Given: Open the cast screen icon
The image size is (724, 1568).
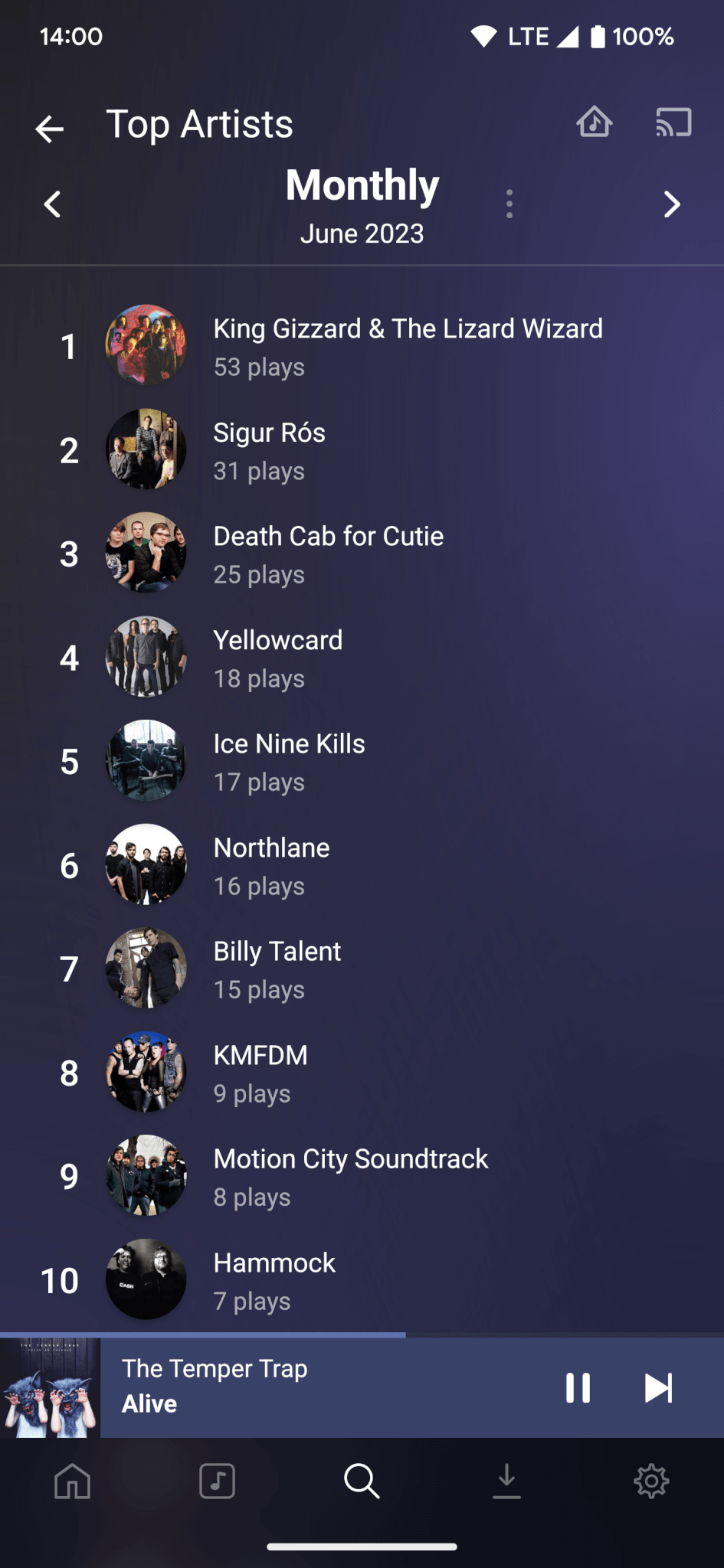Looking at the screenshot, I should point(673,122).
